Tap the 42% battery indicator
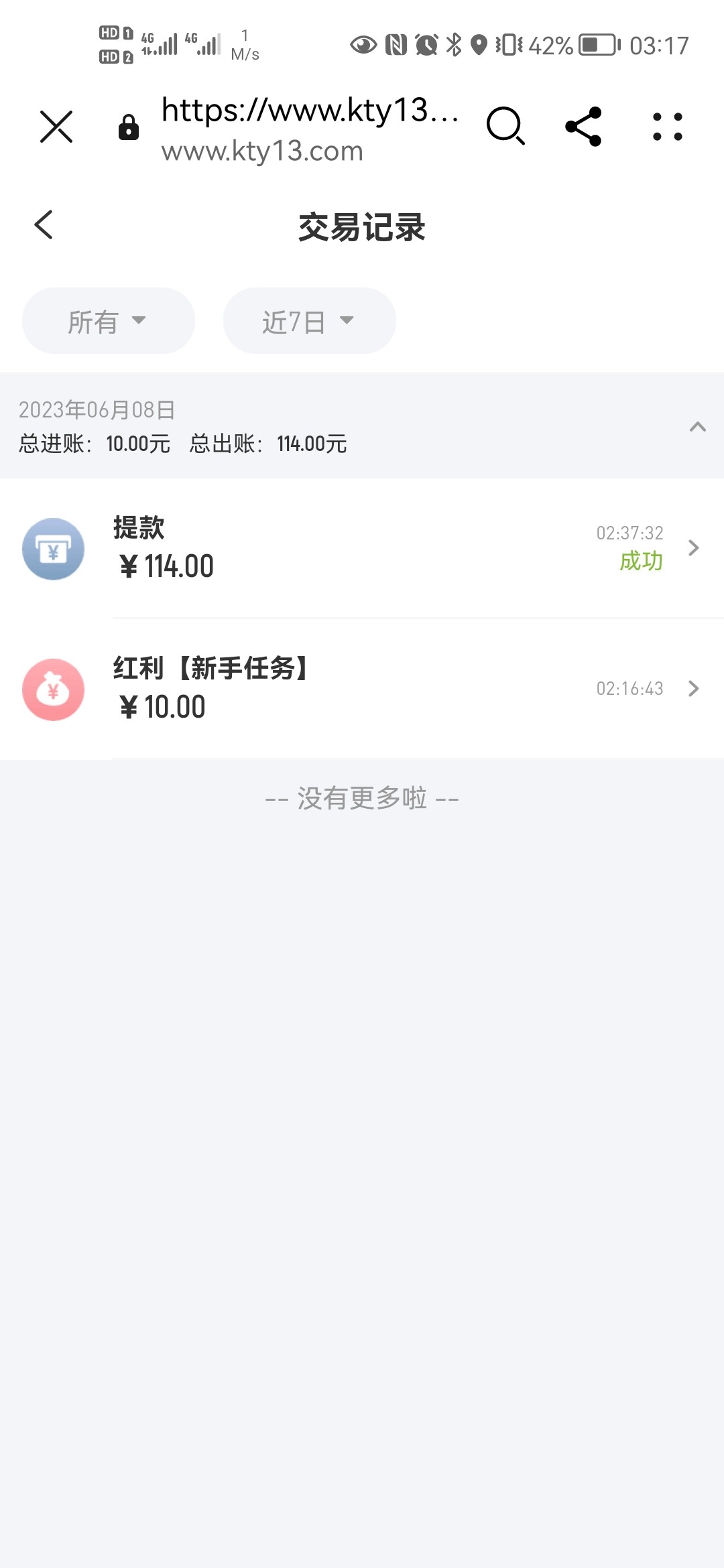This screenshot has height=1568, width=724. 550,45
